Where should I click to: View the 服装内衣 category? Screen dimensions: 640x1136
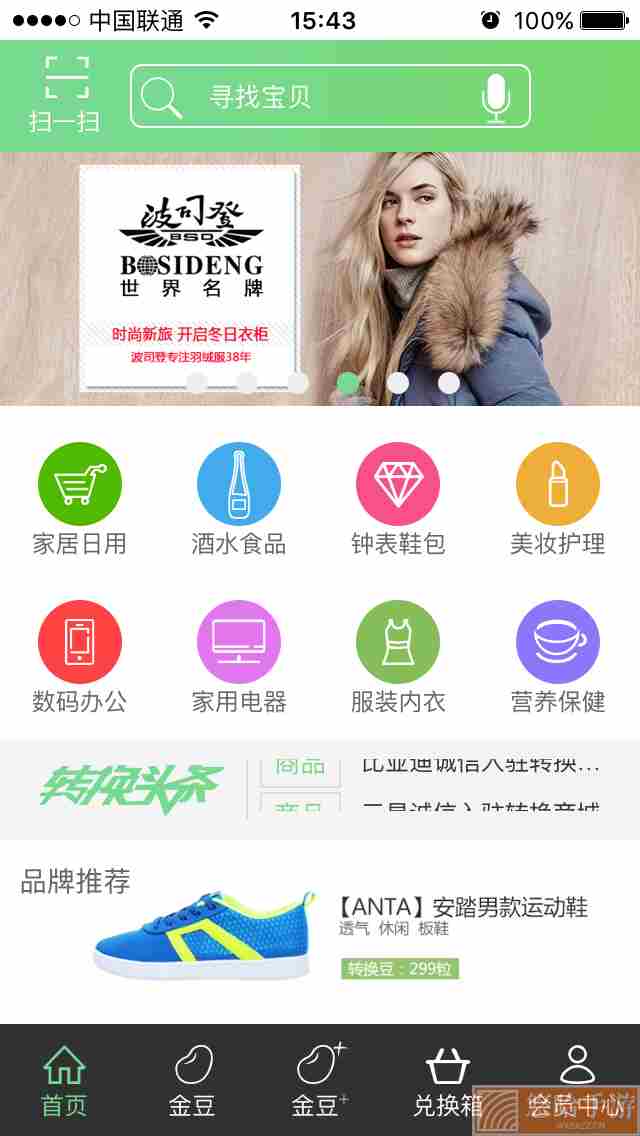tap(398, 656)
